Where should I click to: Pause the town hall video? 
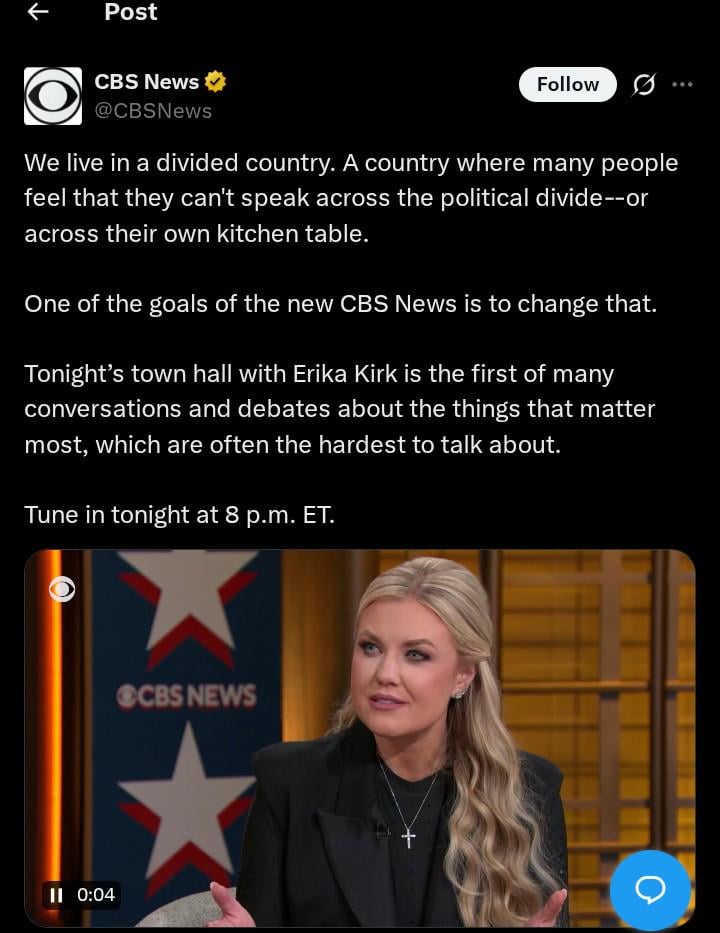(x=57, y=894)
